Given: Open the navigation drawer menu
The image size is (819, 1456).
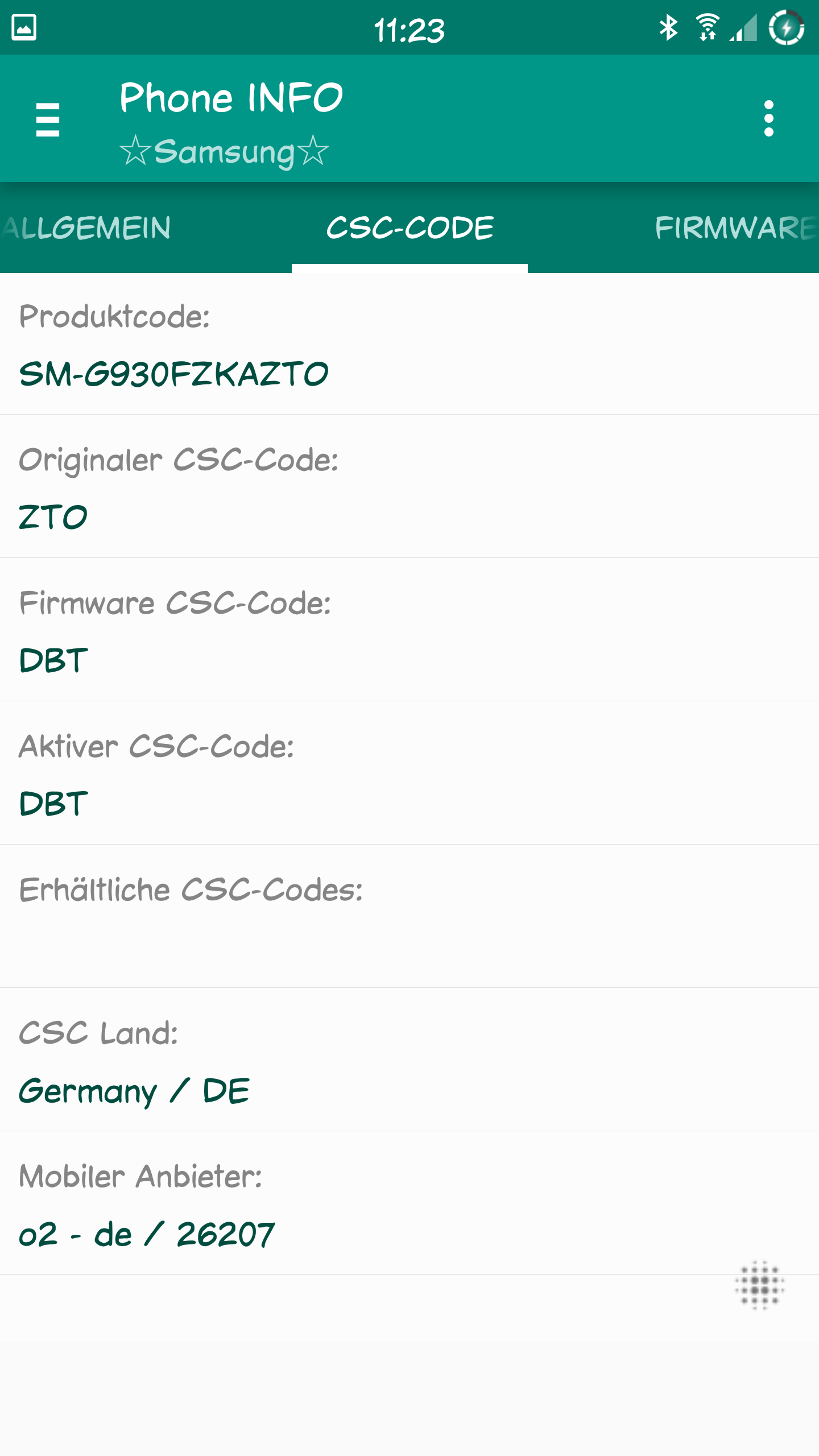Looking at the screenshot, I should coord(47,119).
